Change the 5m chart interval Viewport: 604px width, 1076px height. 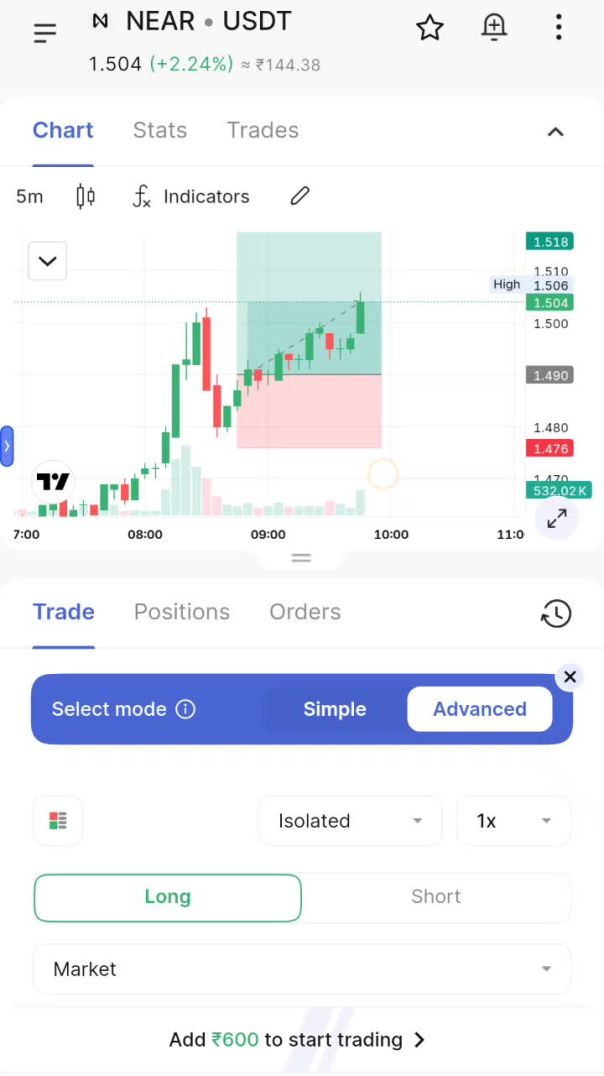pyautogui.click(x=30, y=197)
